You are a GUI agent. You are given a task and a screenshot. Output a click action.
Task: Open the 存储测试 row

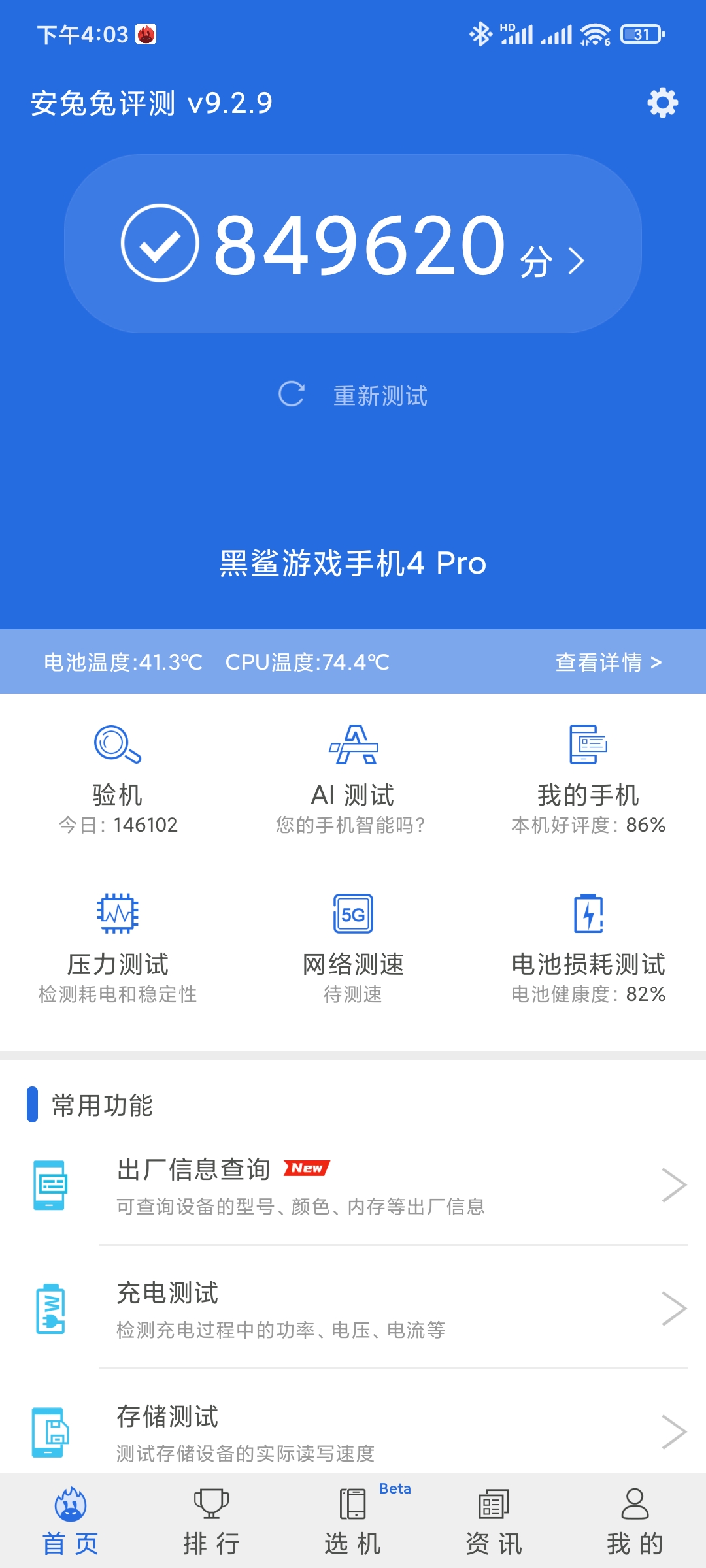[353, 1423]
